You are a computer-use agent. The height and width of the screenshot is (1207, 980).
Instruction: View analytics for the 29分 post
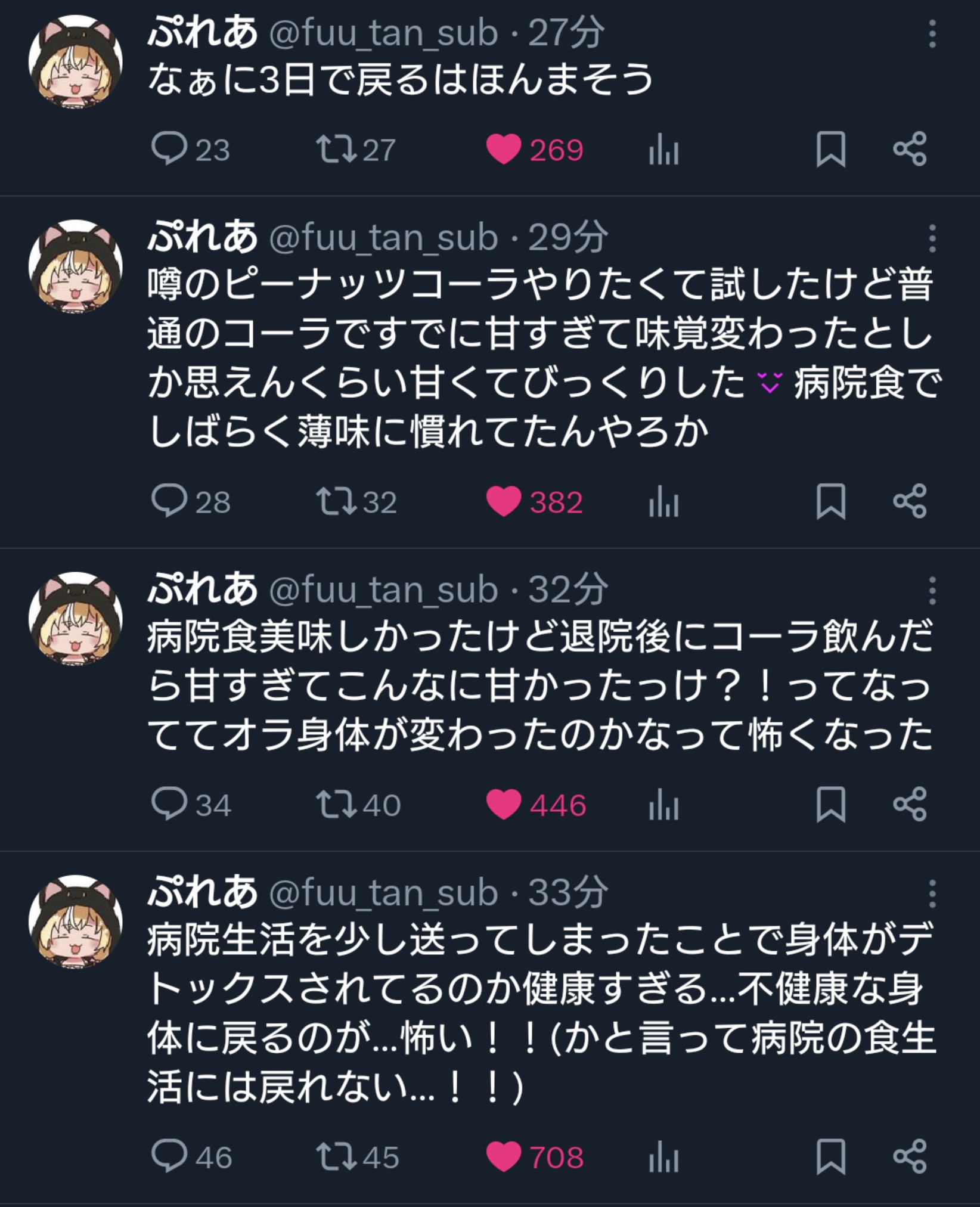[x=663, y=501]
